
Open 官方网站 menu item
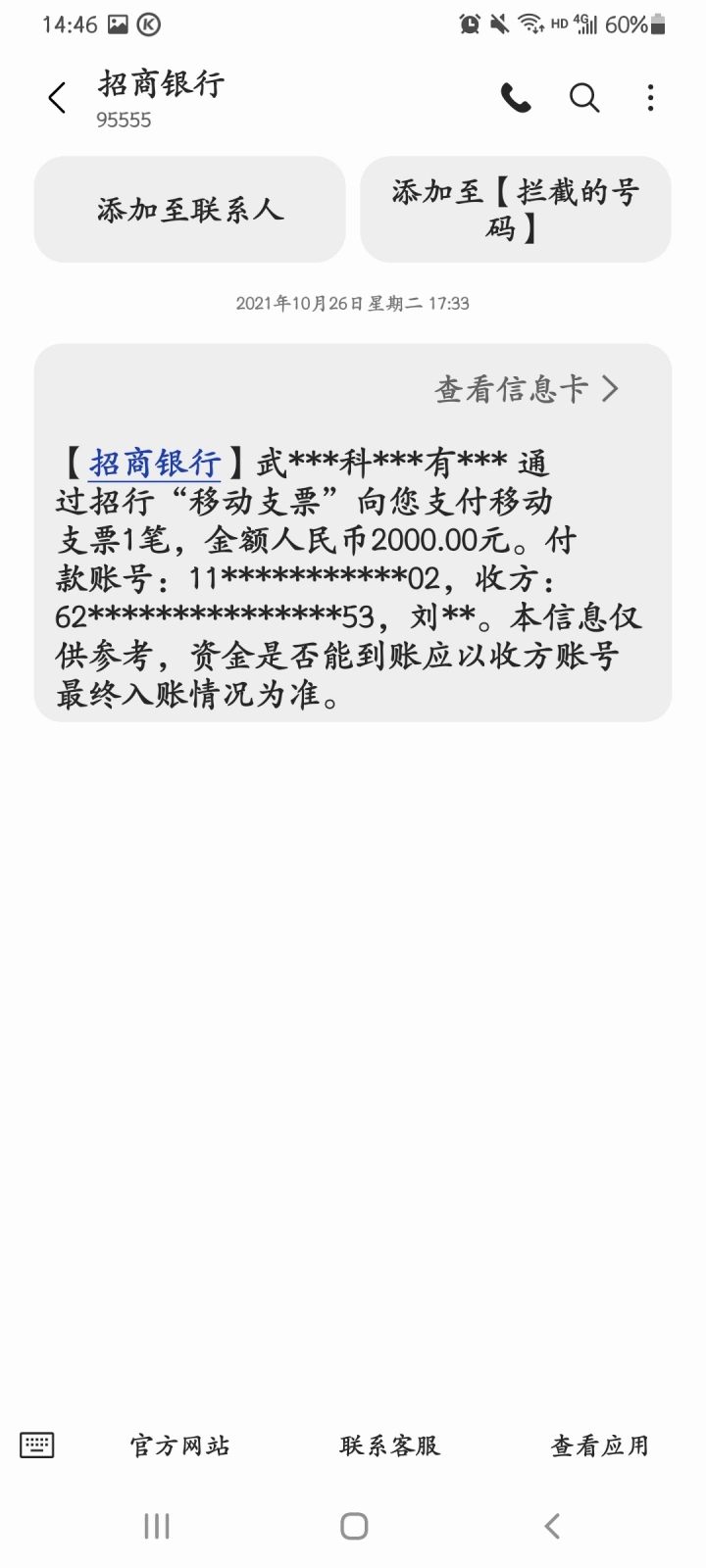click(x=180, y=1445)
